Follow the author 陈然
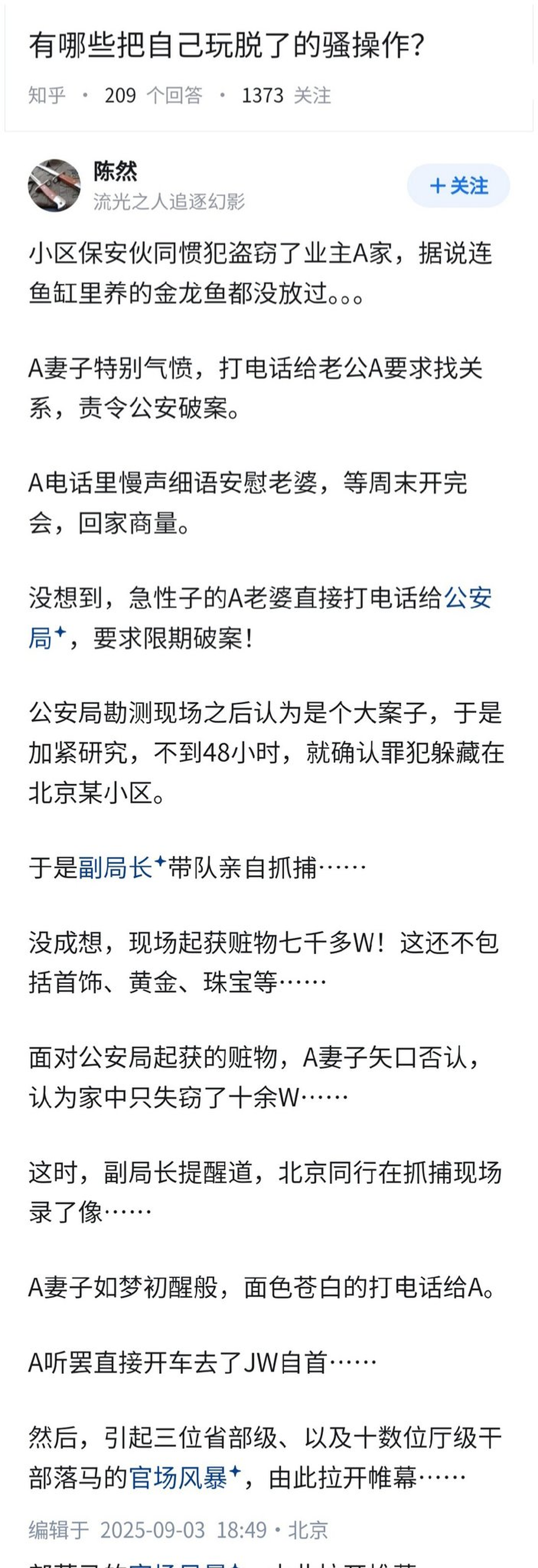 pyautogui.click(x=458, y=186)
